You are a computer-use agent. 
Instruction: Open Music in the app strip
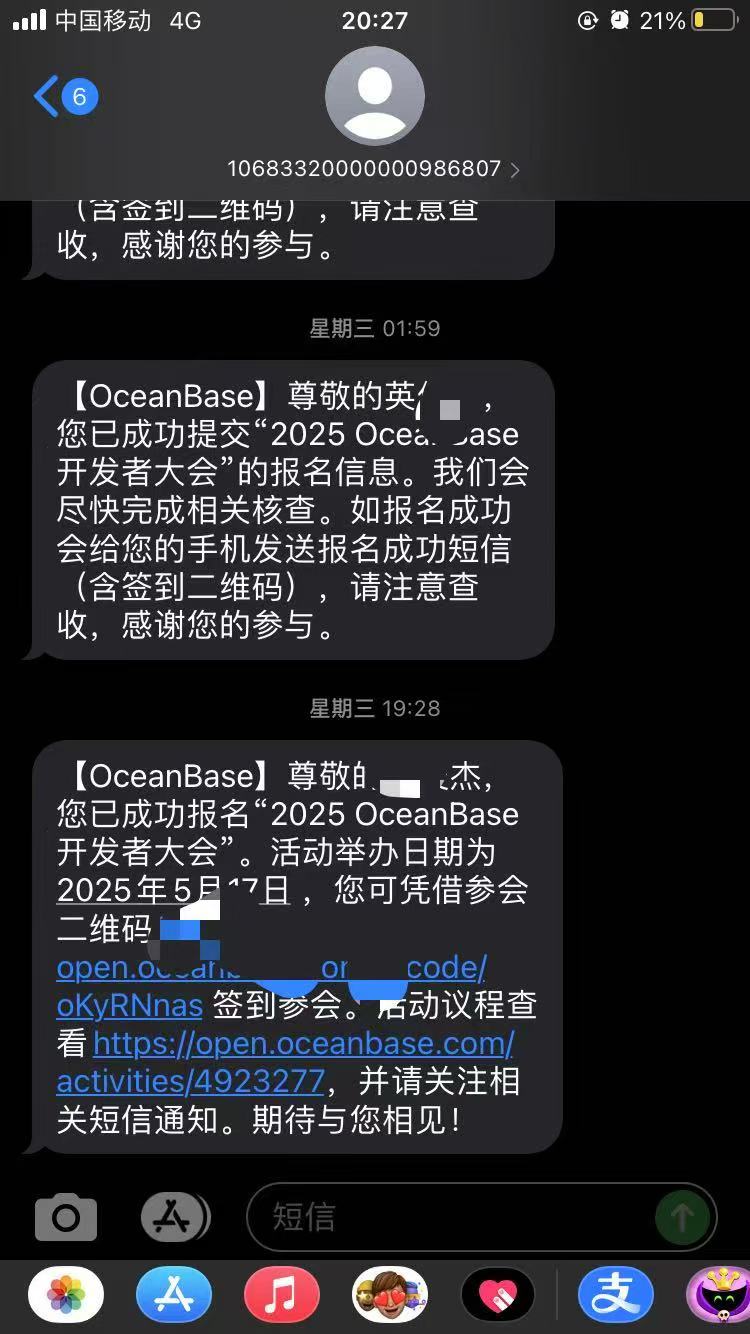click(282, 1295)
